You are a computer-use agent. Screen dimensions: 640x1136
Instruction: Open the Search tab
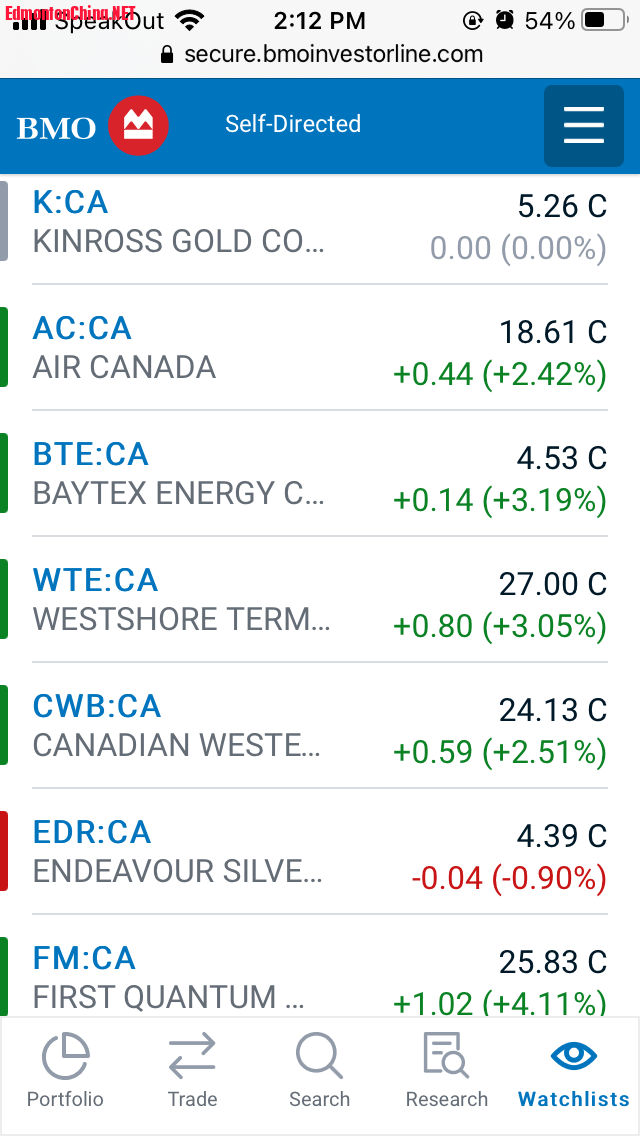319,1072
